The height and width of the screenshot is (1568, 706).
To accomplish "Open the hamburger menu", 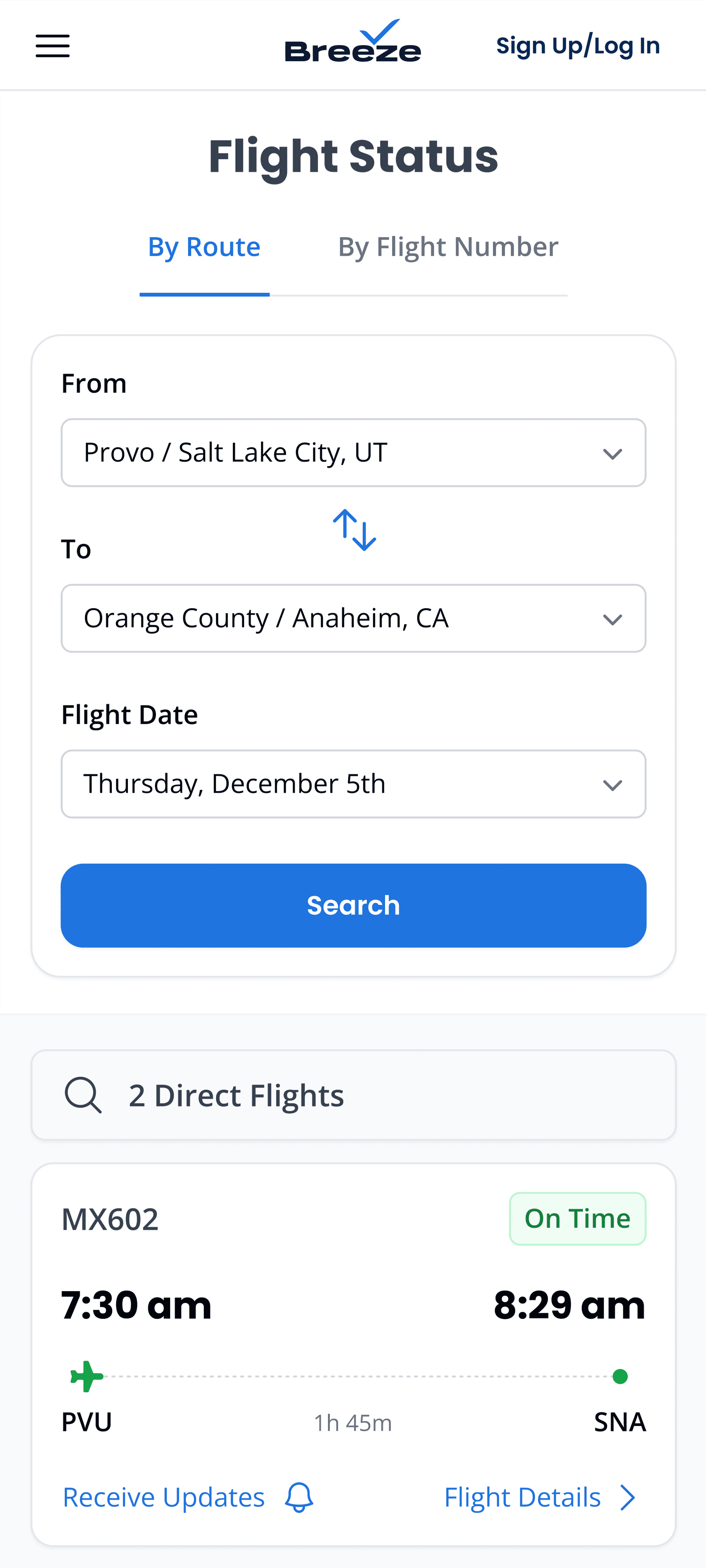I will (x=52, y=46).
